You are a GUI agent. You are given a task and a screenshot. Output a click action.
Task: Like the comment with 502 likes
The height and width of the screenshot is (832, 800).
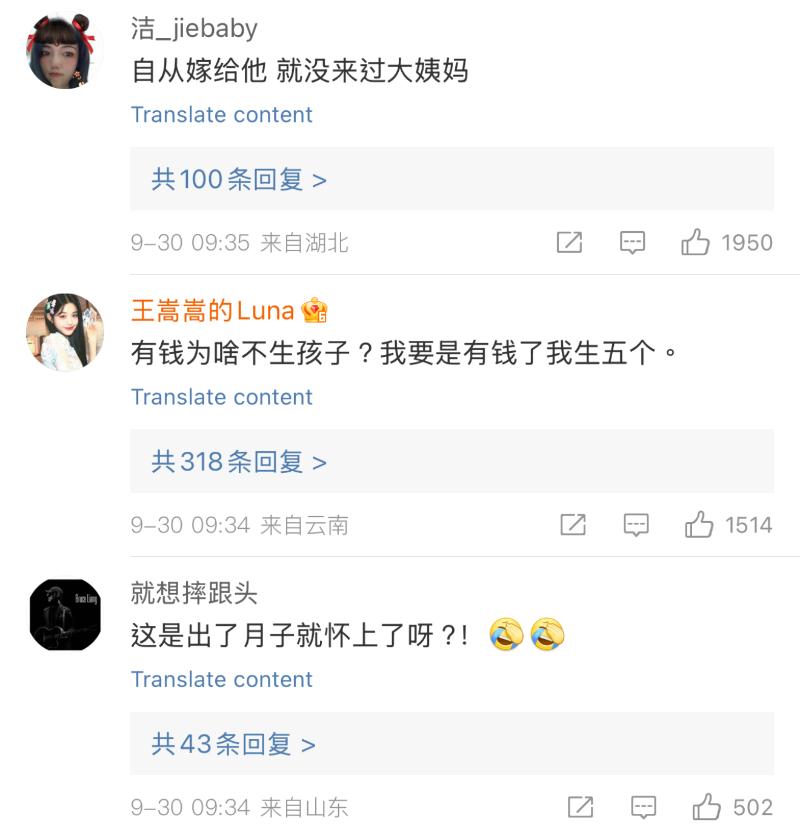[x=706, y=807]
